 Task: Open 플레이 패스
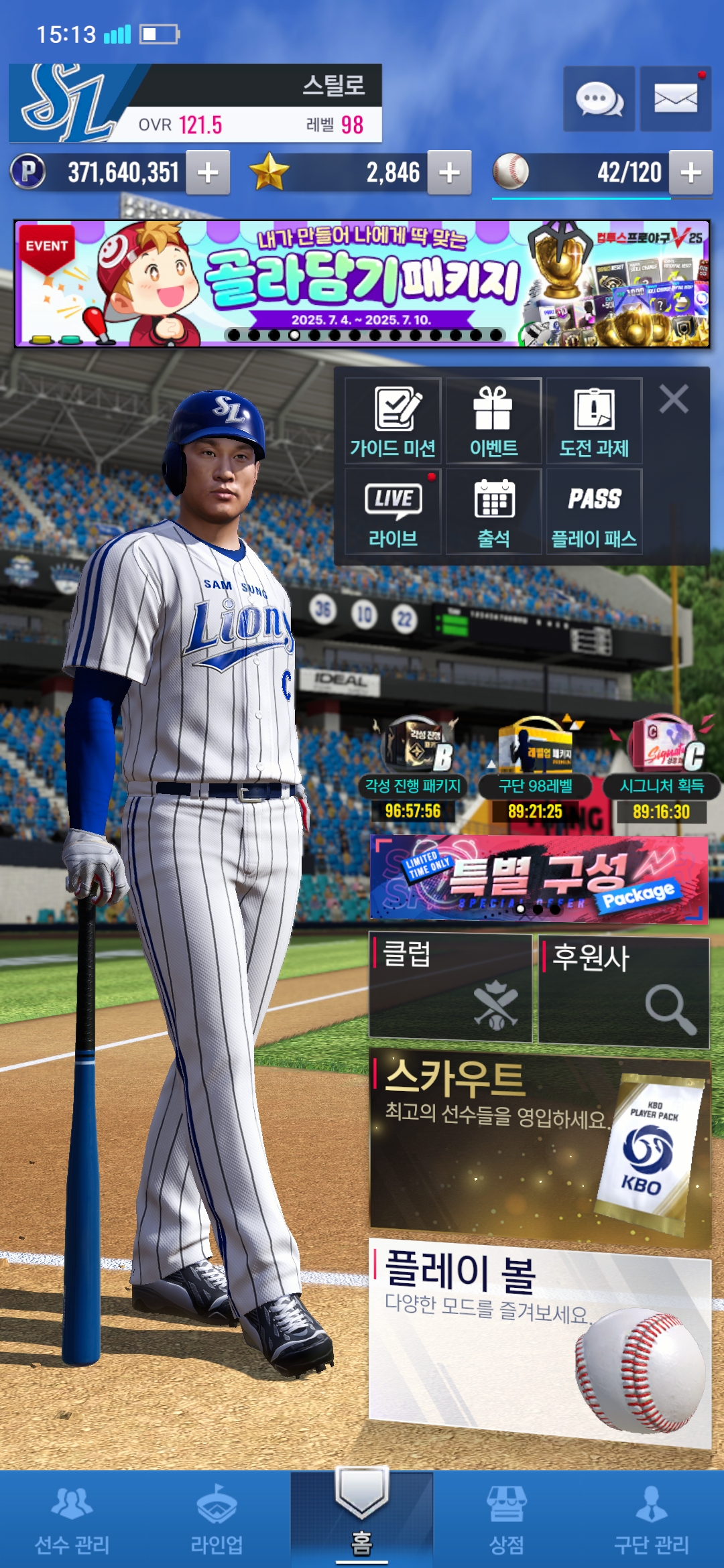click(594, 512)
